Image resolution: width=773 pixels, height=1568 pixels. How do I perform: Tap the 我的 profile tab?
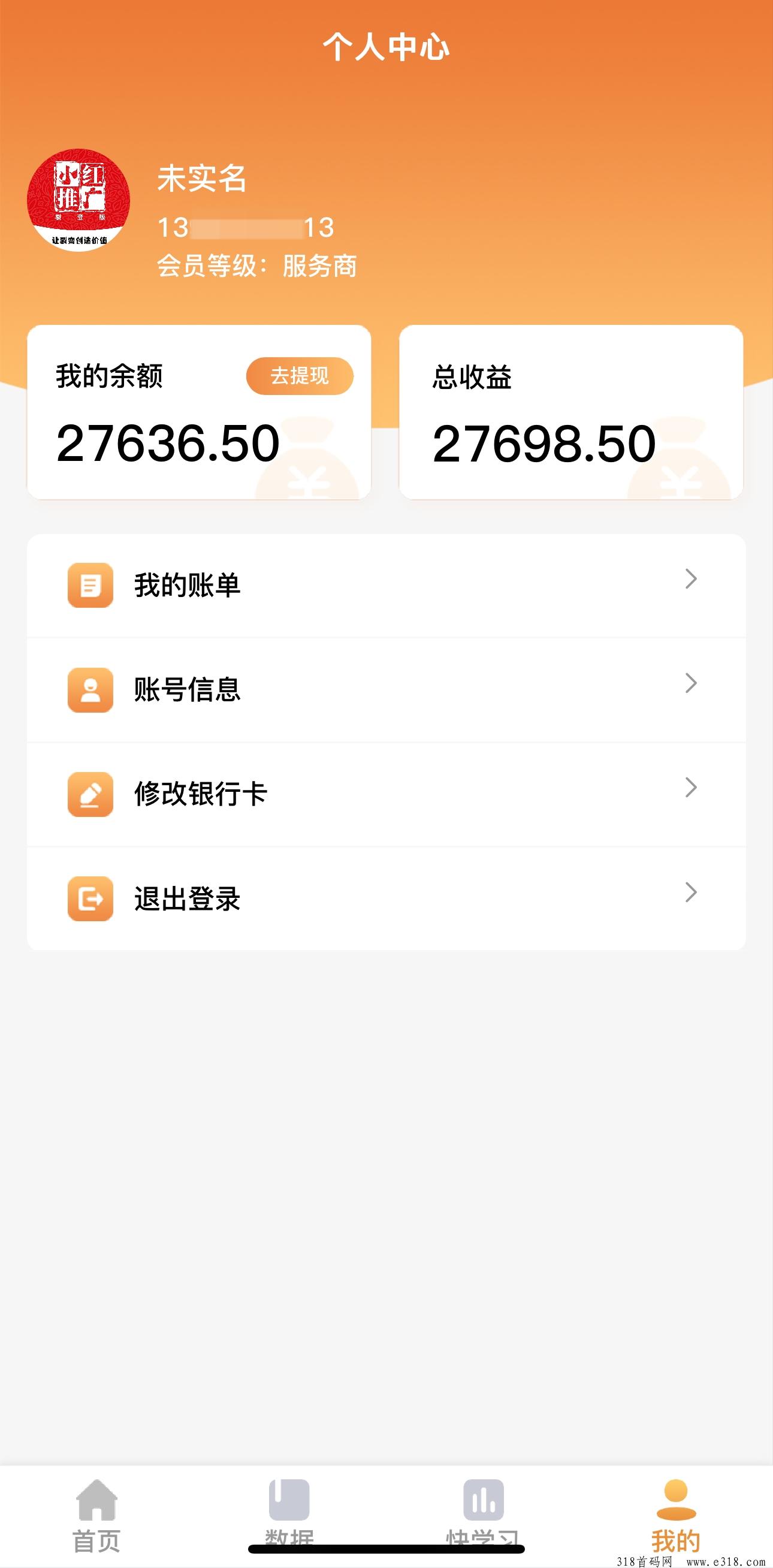tap(675, 1516)
